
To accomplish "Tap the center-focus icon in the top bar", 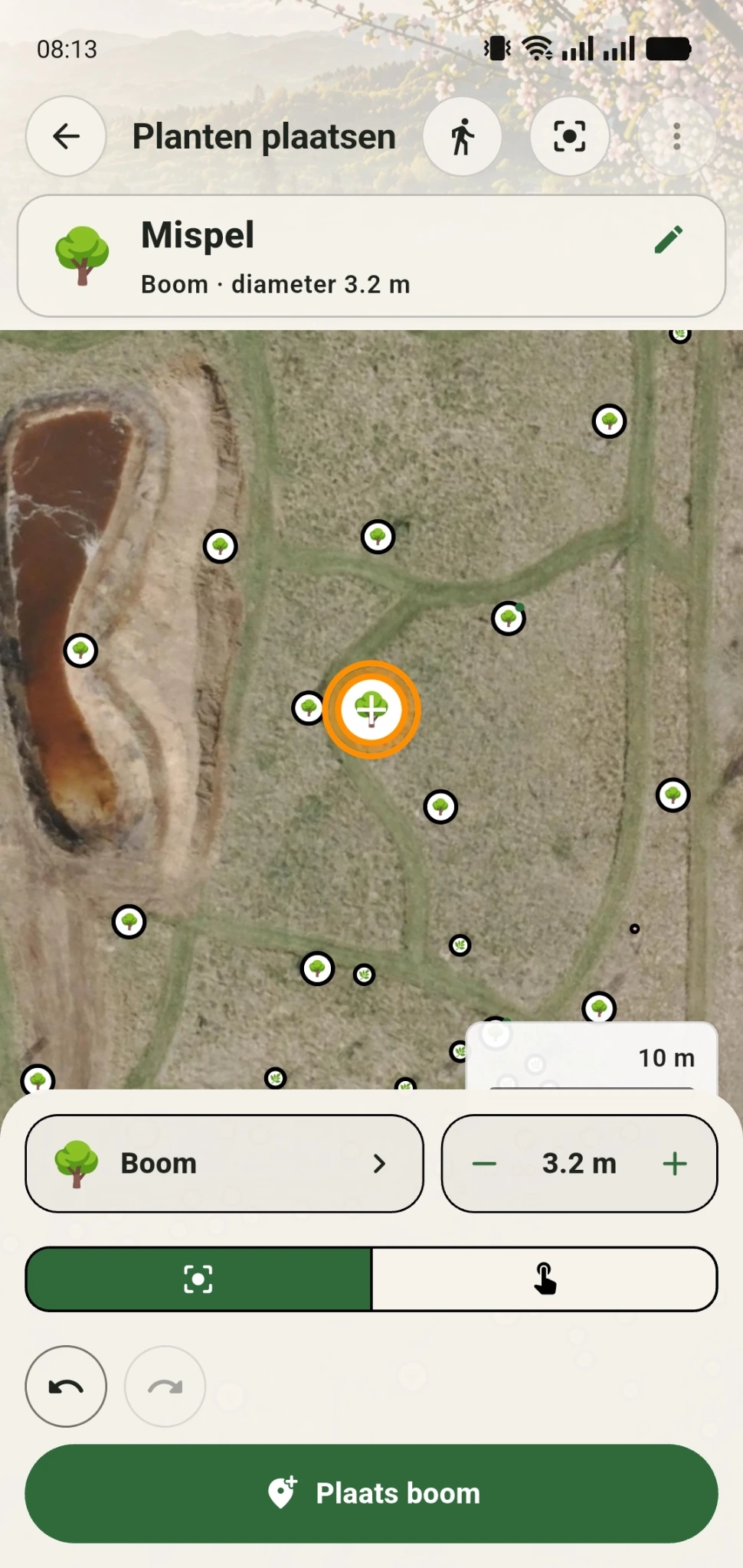I will click(x=569, y=136).
